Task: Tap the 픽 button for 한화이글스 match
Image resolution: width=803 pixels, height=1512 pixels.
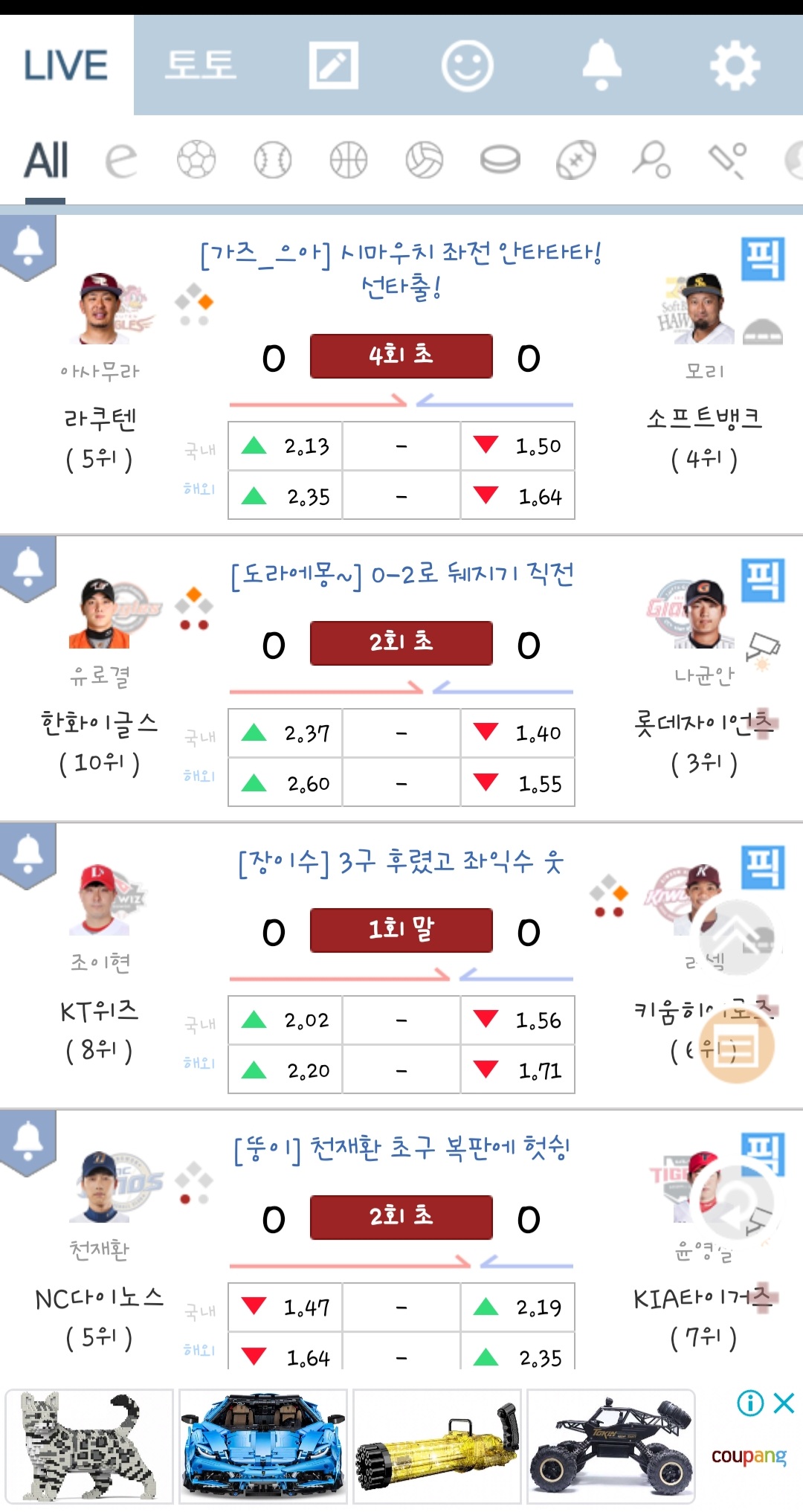Action: coord(763,580)
